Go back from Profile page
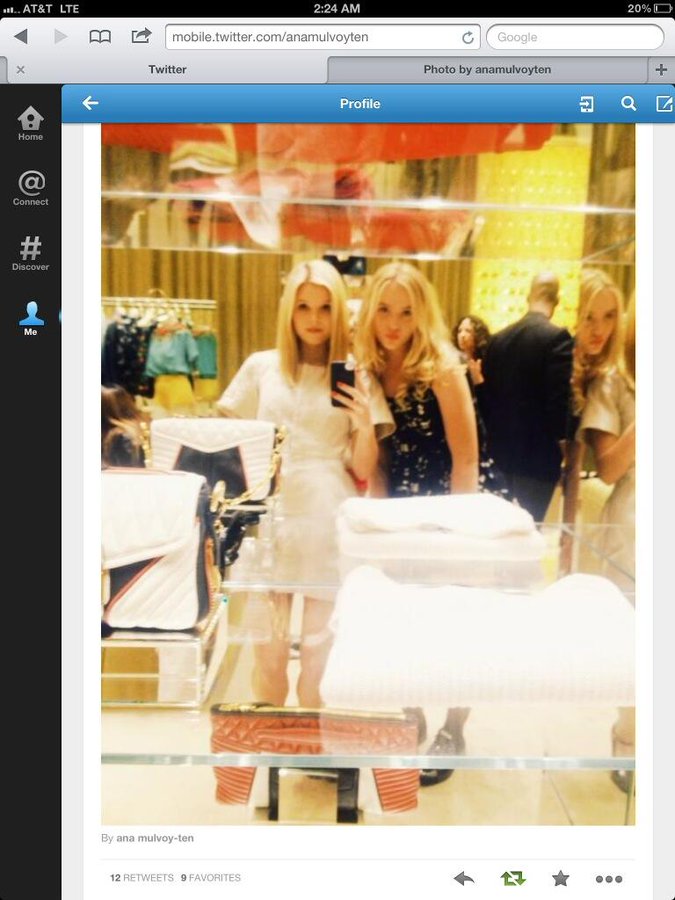The image size is (675, 900). (90, 103)
